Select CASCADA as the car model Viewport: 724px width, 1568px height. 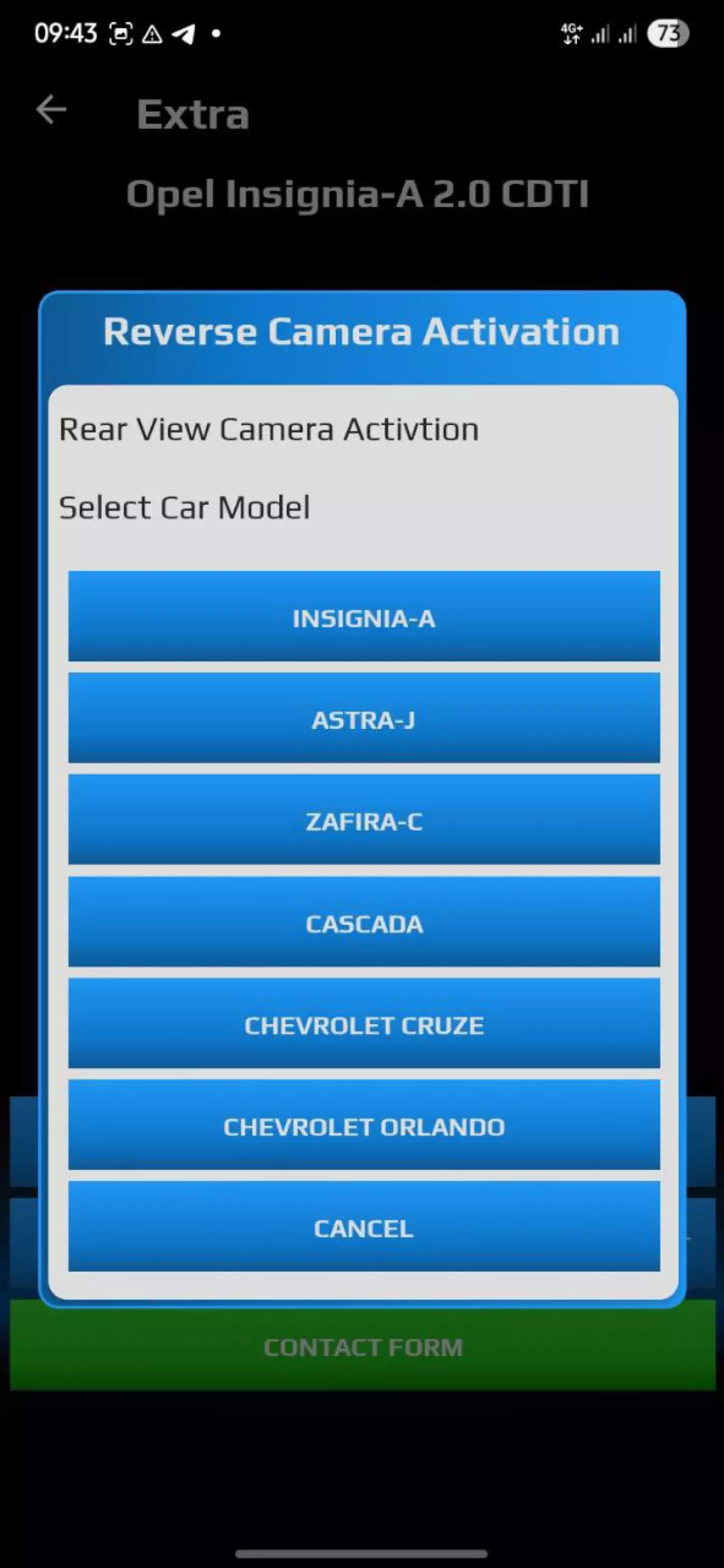point(364,921)
